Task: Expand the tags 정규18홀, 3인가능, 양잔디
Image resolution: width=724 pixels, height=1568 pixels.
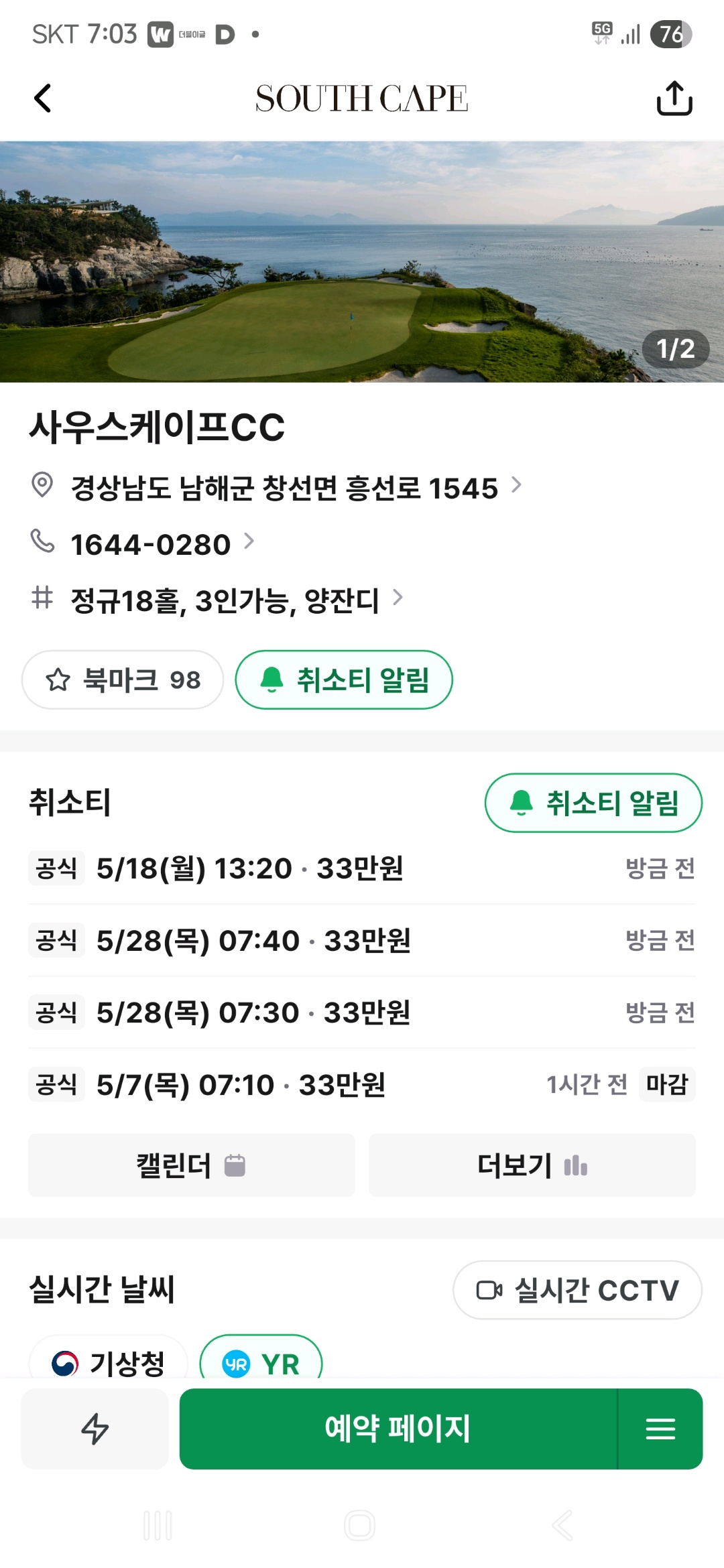Action: click(x=225, y=600)
